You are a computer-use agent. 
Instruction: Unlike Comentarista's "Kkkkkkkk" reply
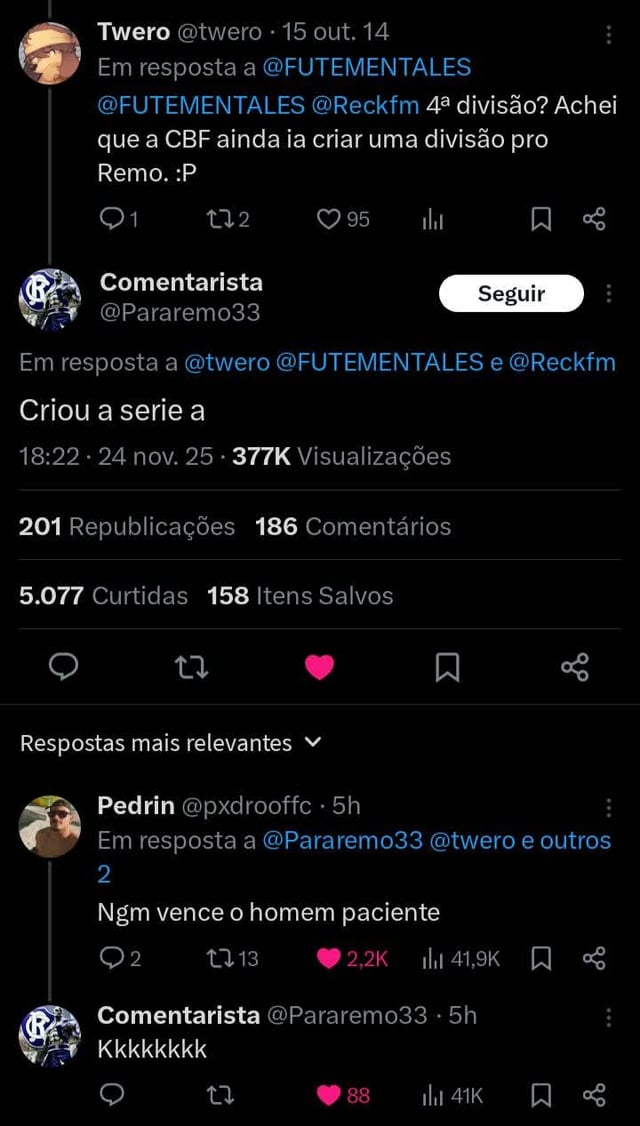click(329, 1095)
